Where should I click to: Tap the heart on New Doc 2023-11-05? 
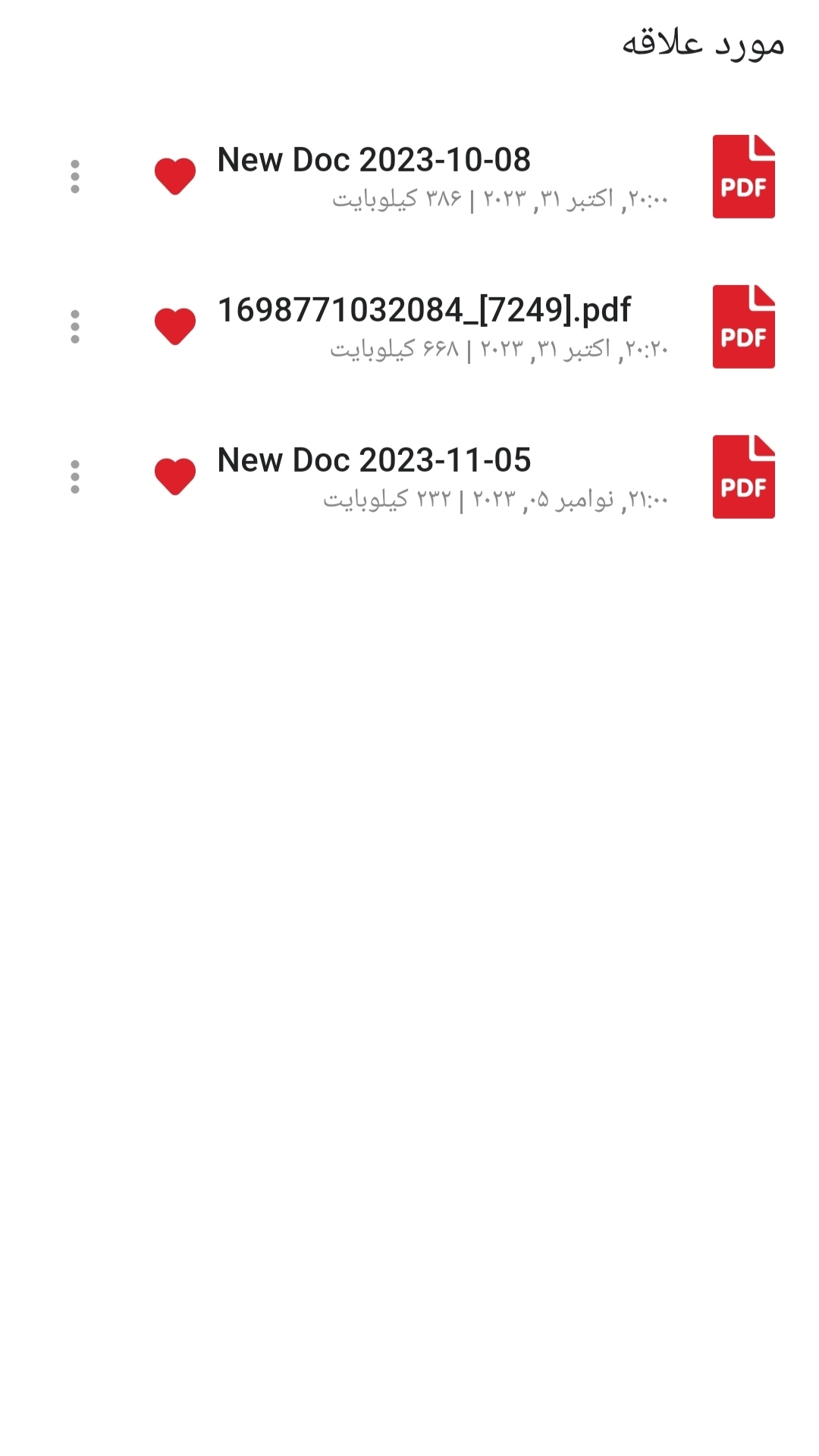pos(175,477)
